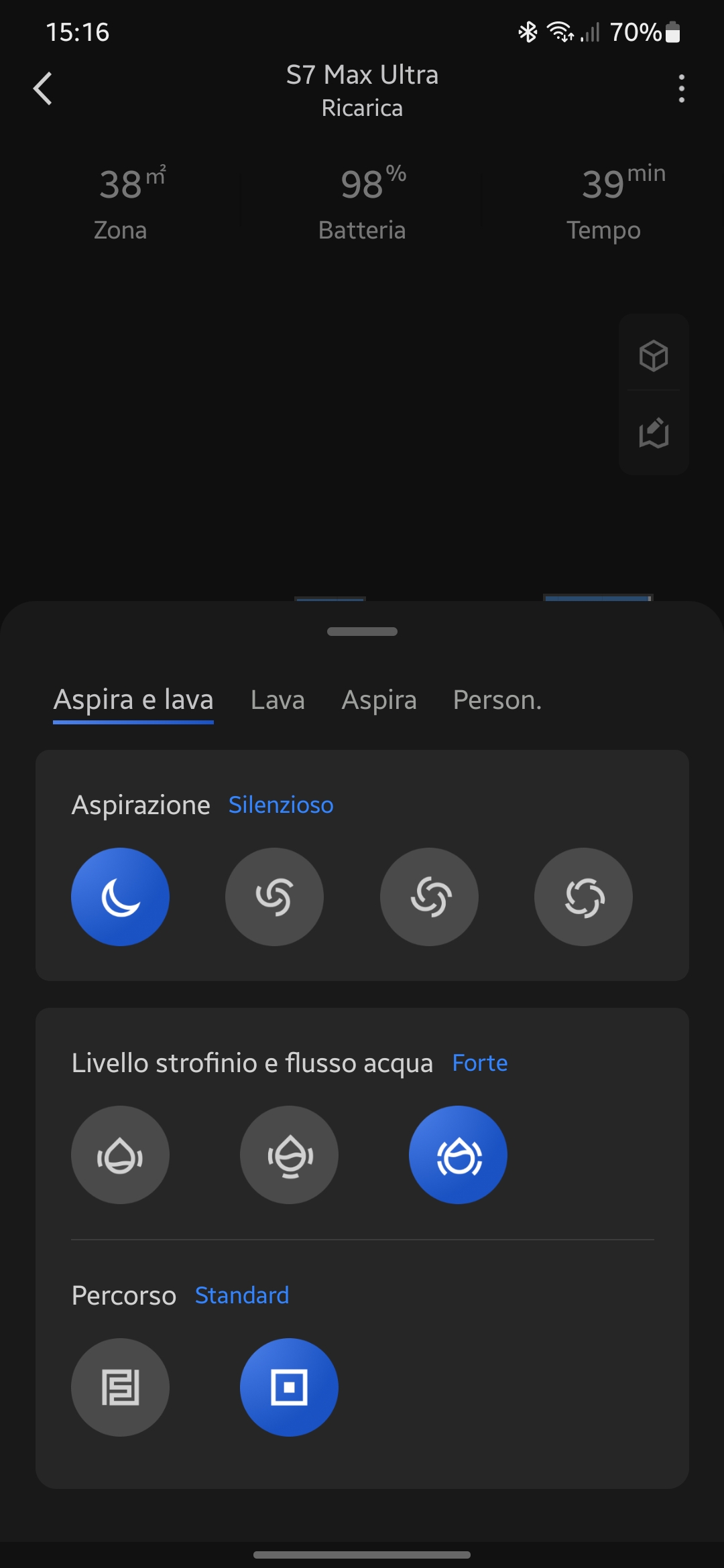The height and width of the screenshot is (1568, 724).
Task: Select the quiet moon suction mode
Action: point(120,897)
